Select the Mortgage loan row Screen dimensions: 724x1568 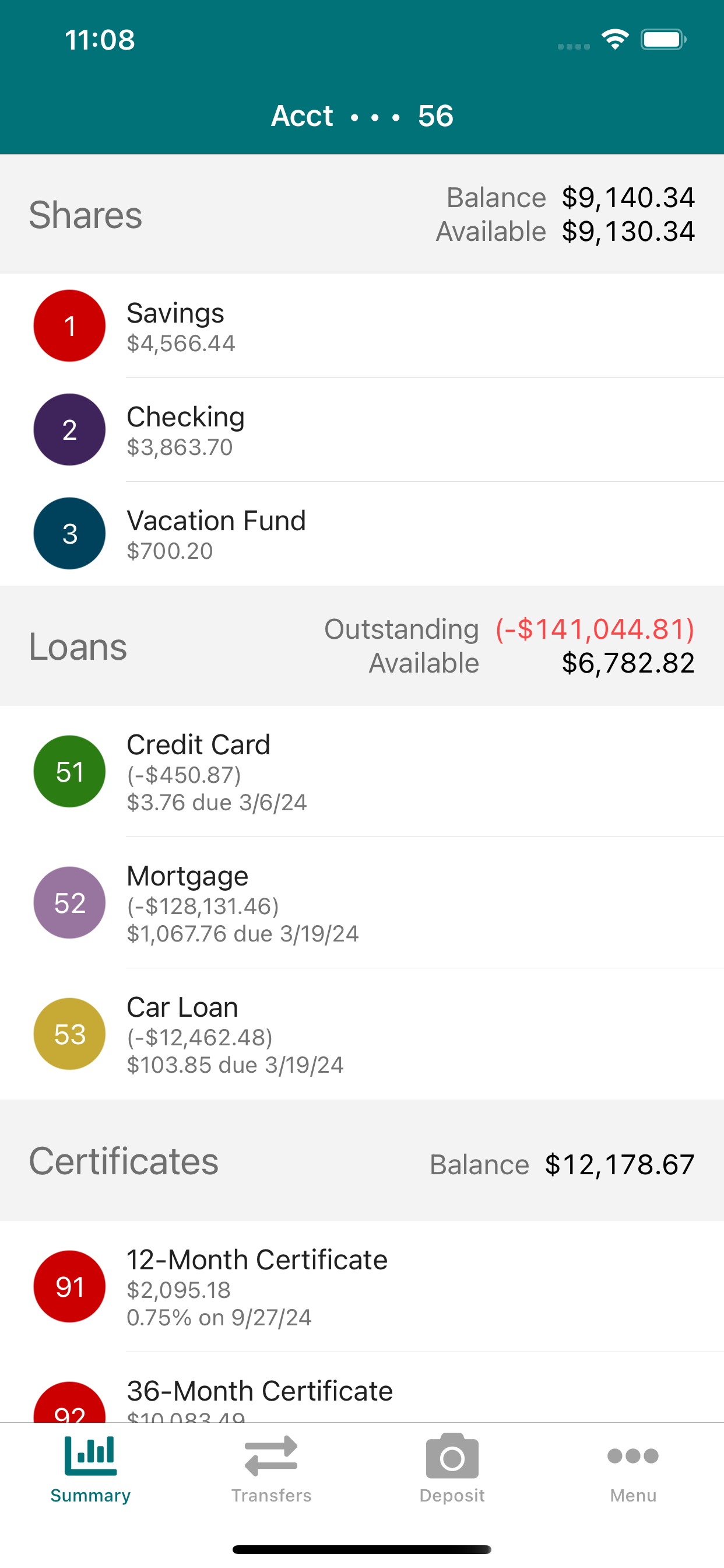(362, 902)
